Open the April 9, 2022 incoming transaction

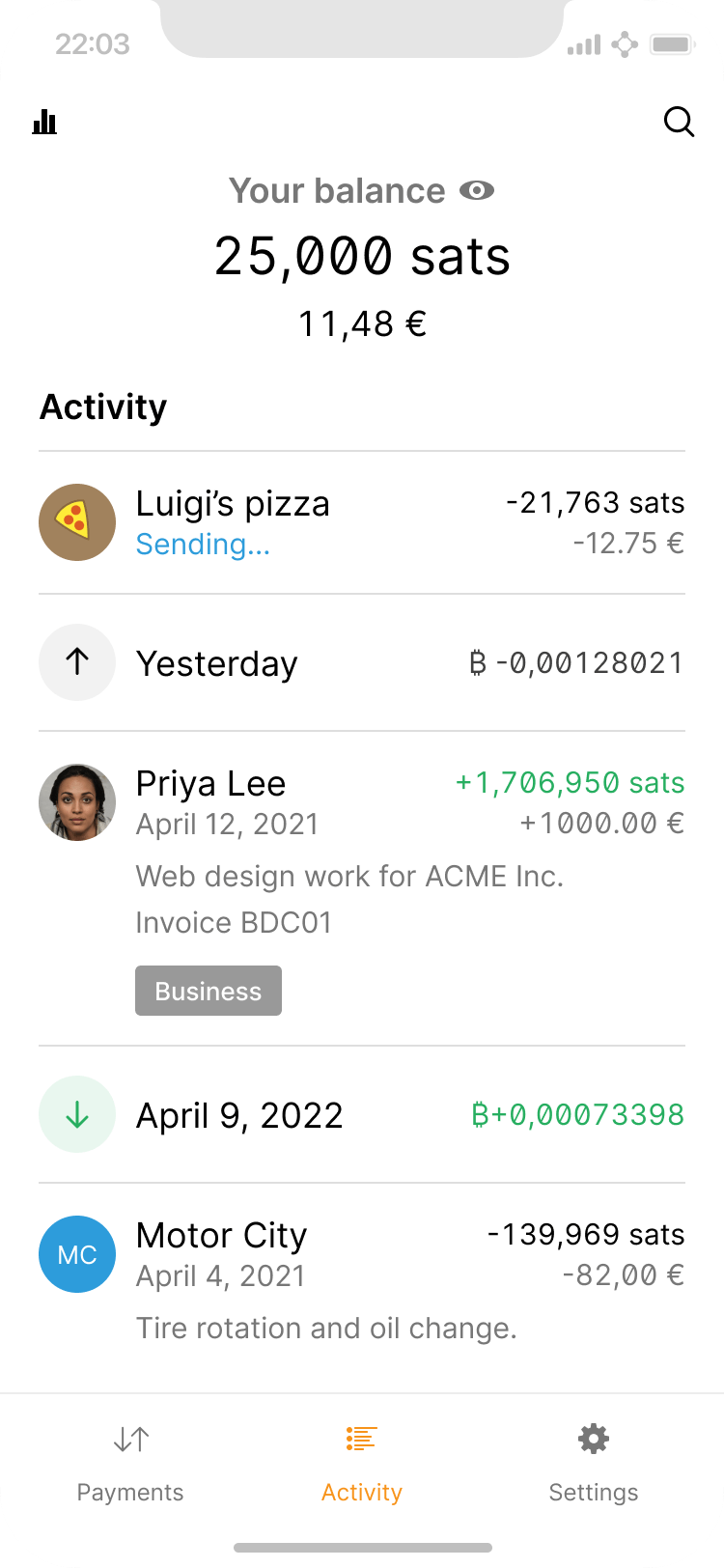[361, 1115]
